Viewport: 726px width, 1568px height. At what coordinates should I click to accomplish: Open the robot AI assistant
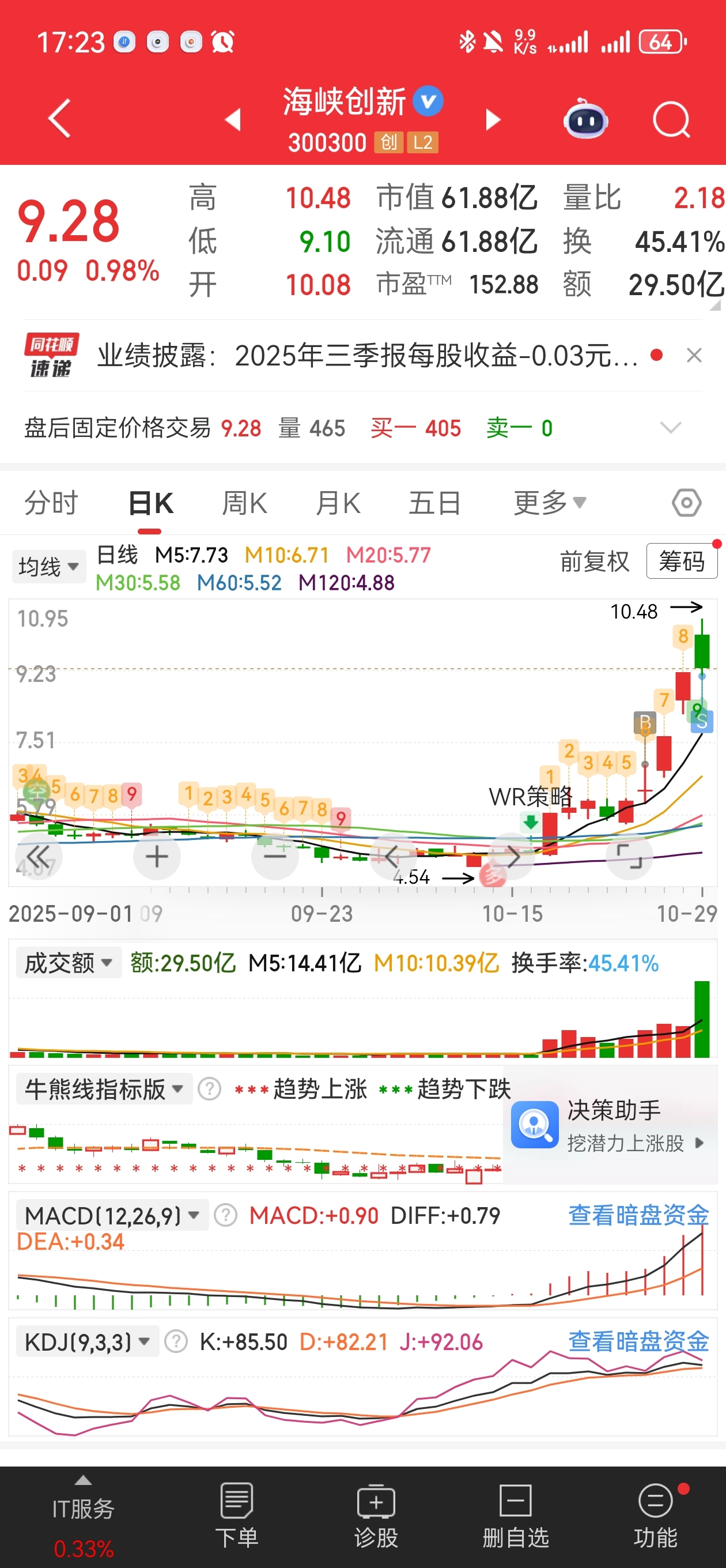(x=585, y=120)
